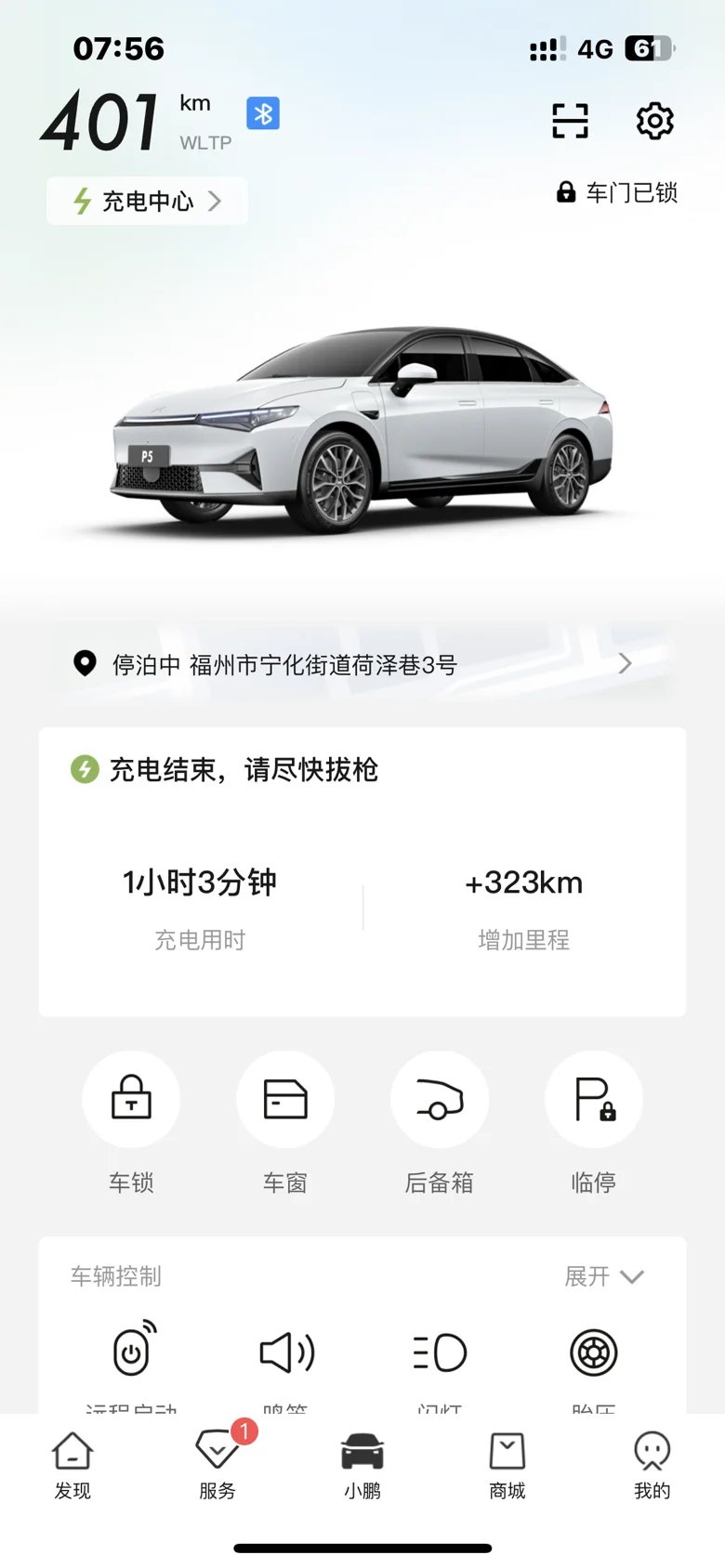Sound the horn with 鸣笛 icon

(x=286, y=1352)
